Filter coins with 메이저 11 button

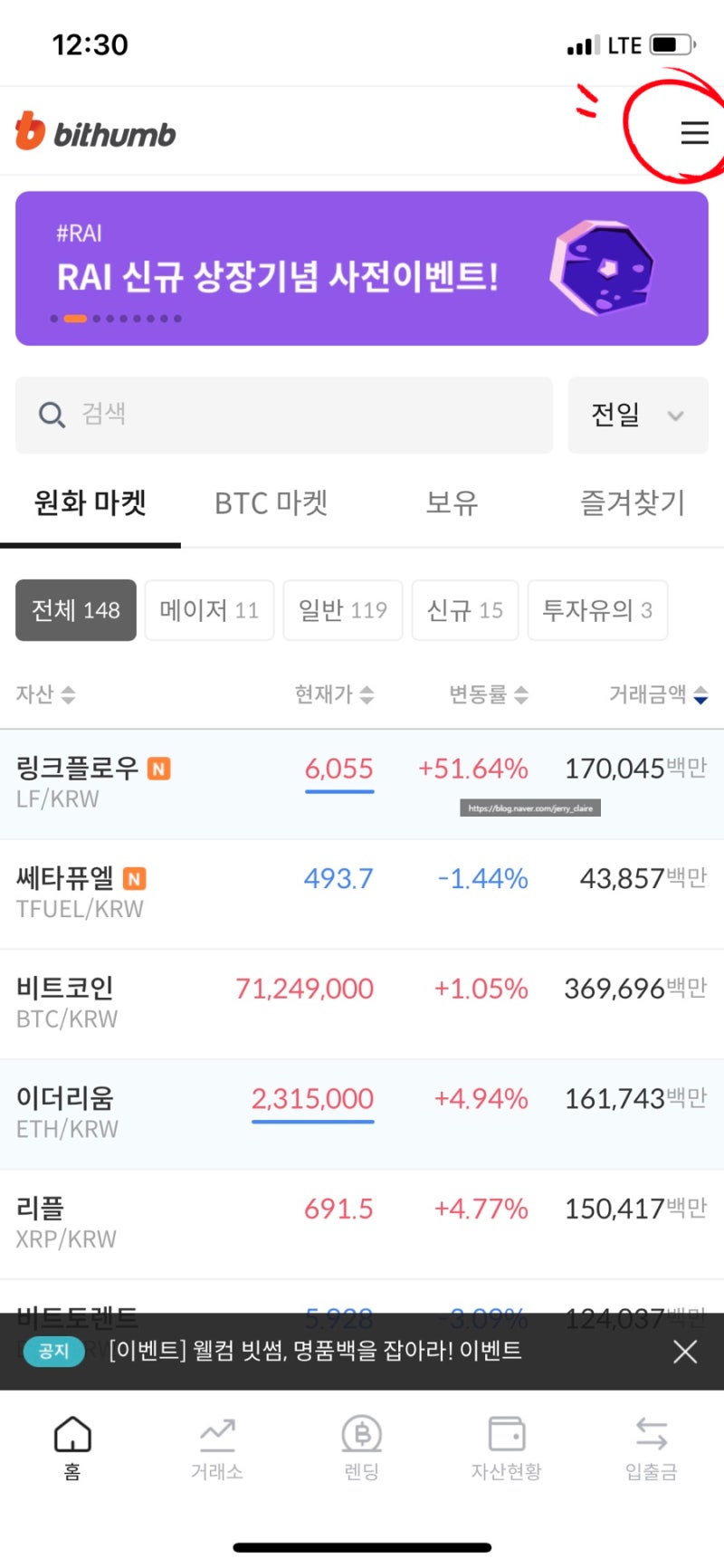point(209,610)
